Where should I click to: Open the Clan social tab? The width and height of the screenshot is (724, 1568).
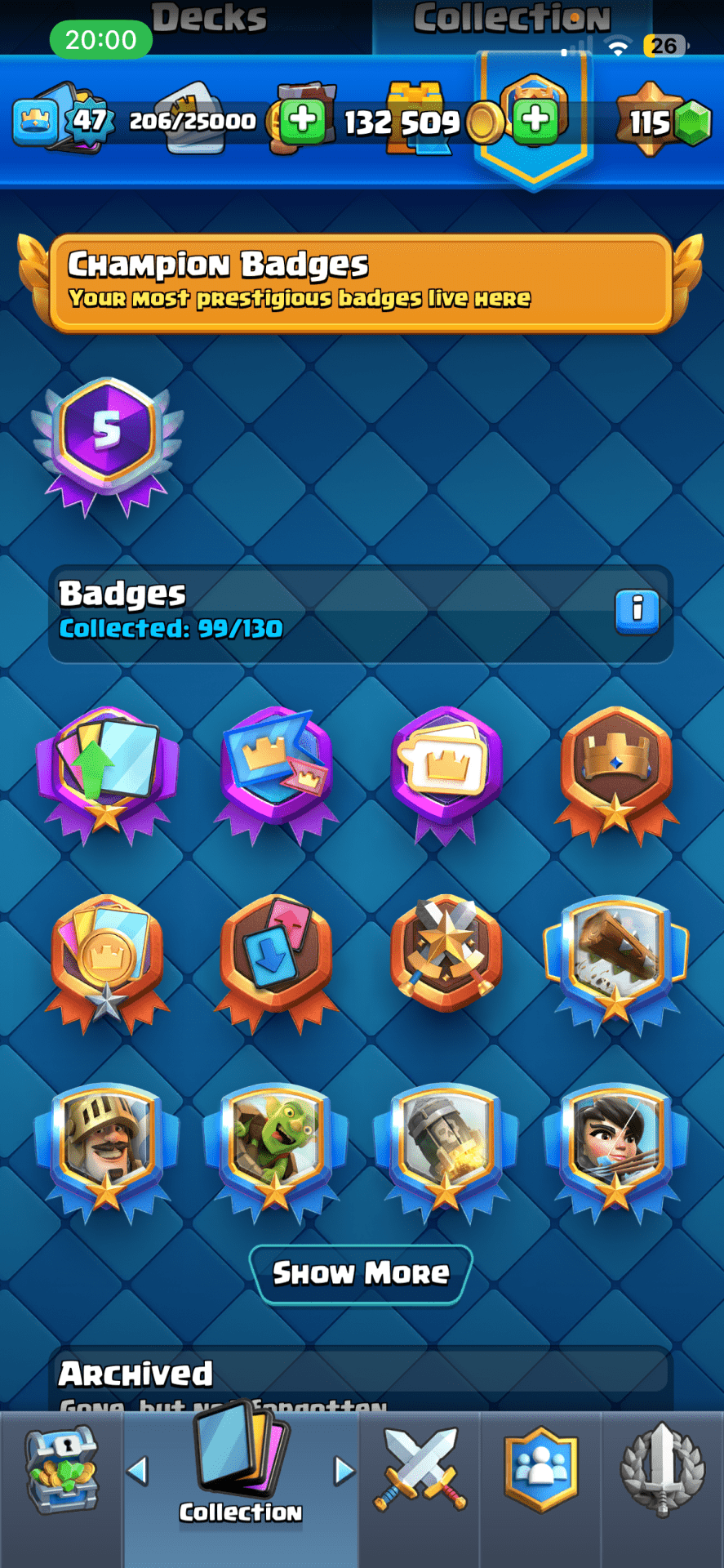click(540, 1470)
